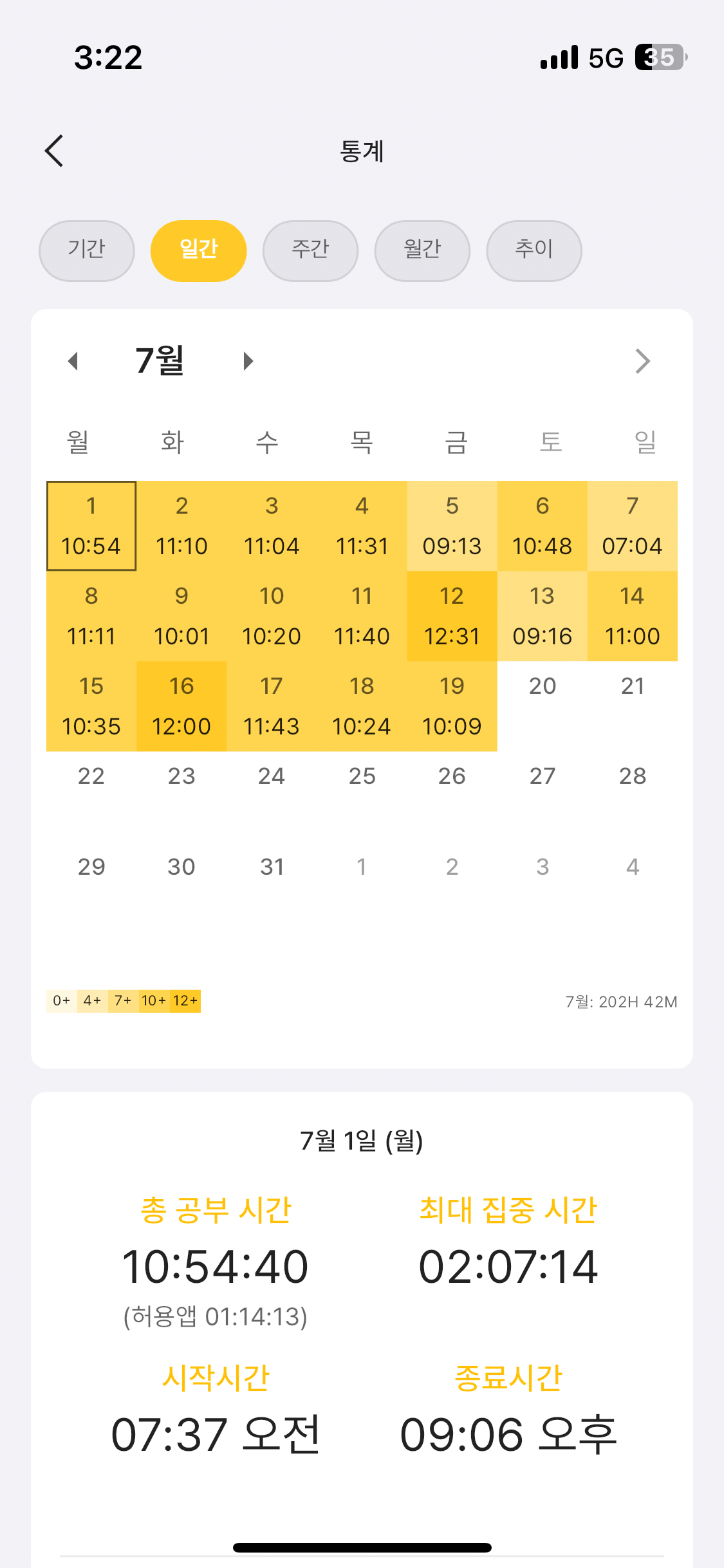The width and height of the screenshot is (724, 1568).
Task: Select July 9 with 10:01 logged
Action: [181, 616]
